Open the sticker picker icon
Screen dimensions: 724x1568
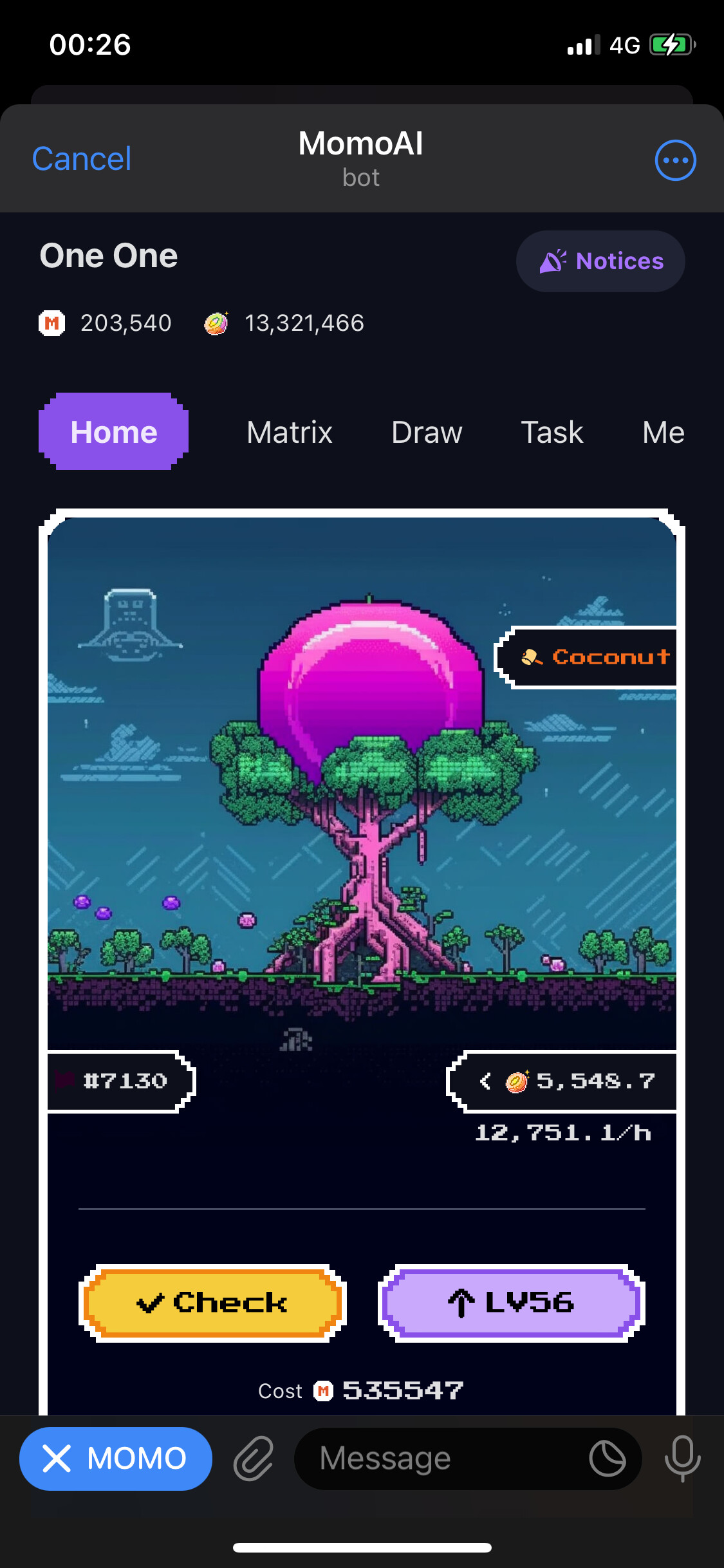pyautogui.click(x=608, y=1459)
